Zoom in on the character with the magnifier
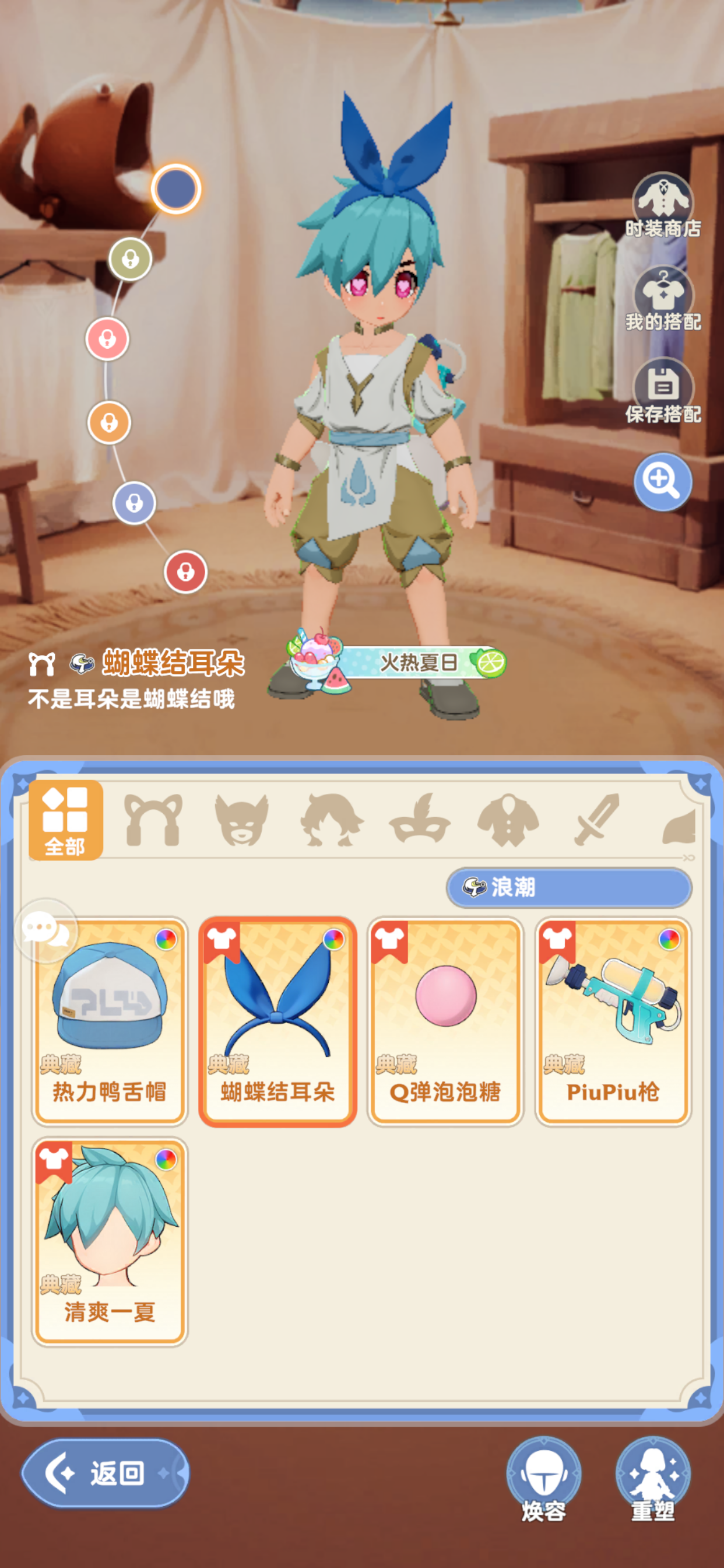Viewport: 724px width, 1568px height. click(x=663, y=481)
